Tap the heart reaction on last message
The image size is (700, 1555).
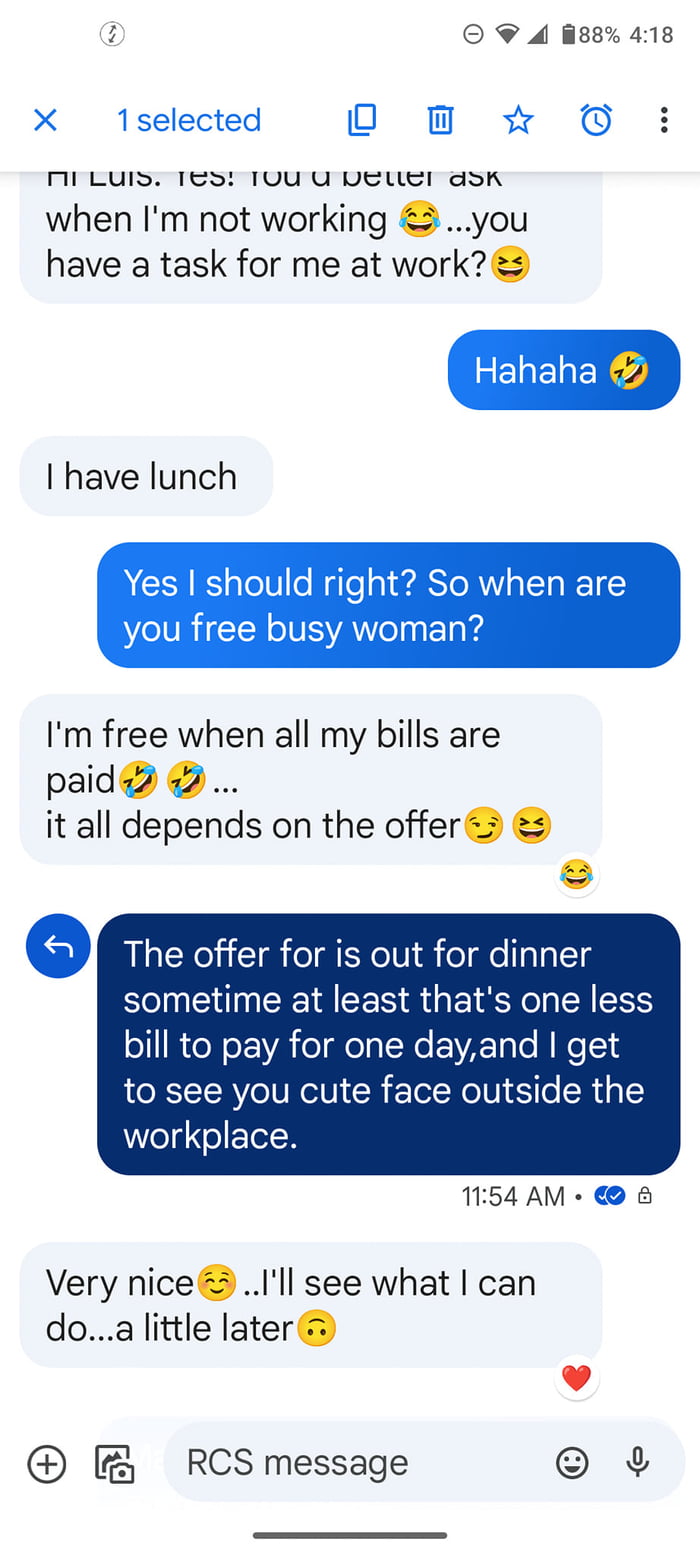[576, 1380]
